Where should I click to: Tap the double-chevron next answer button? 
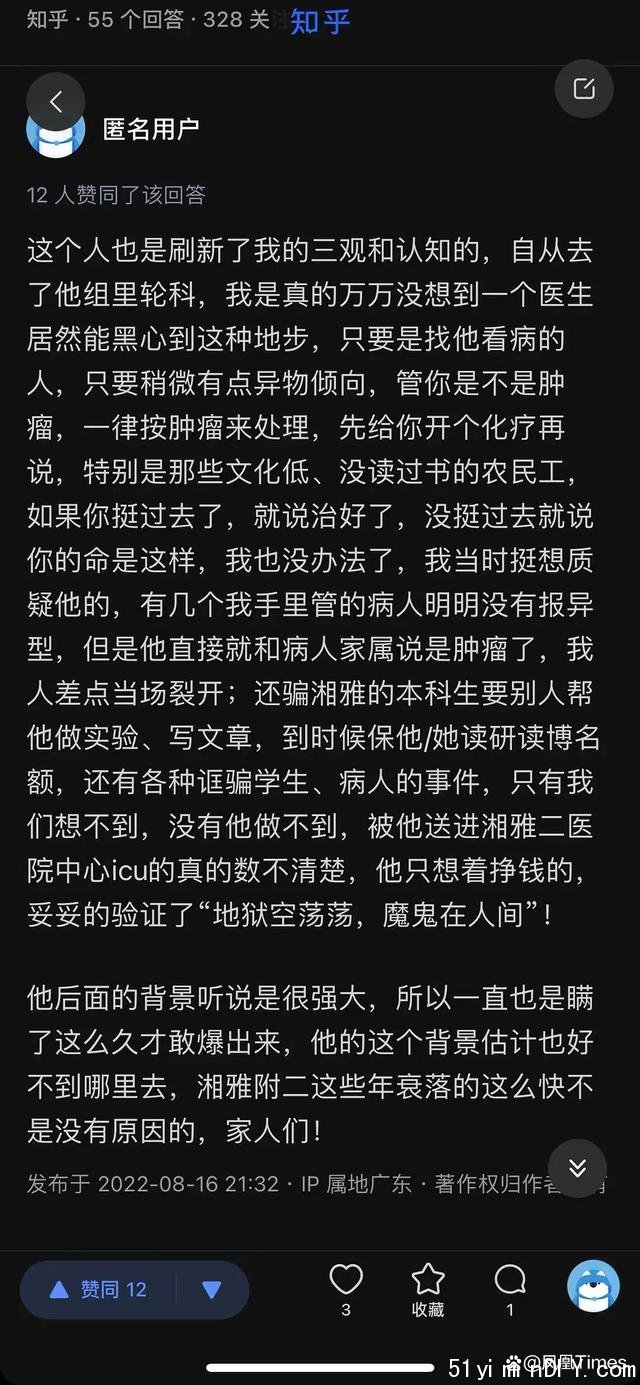(x=577, y=1168)
